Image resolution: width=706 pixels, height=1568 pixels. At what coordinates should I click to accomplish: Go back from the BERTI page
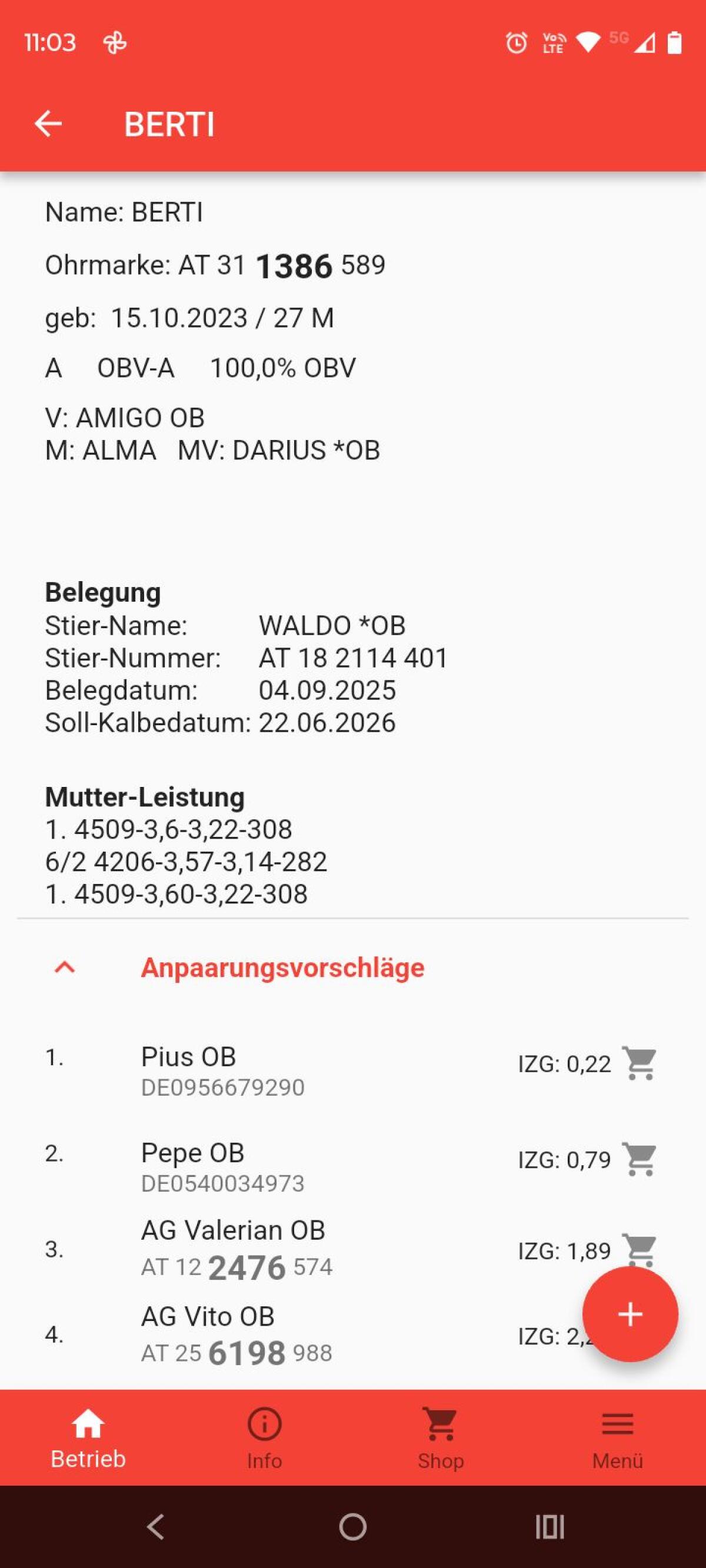tap(48, 124)
